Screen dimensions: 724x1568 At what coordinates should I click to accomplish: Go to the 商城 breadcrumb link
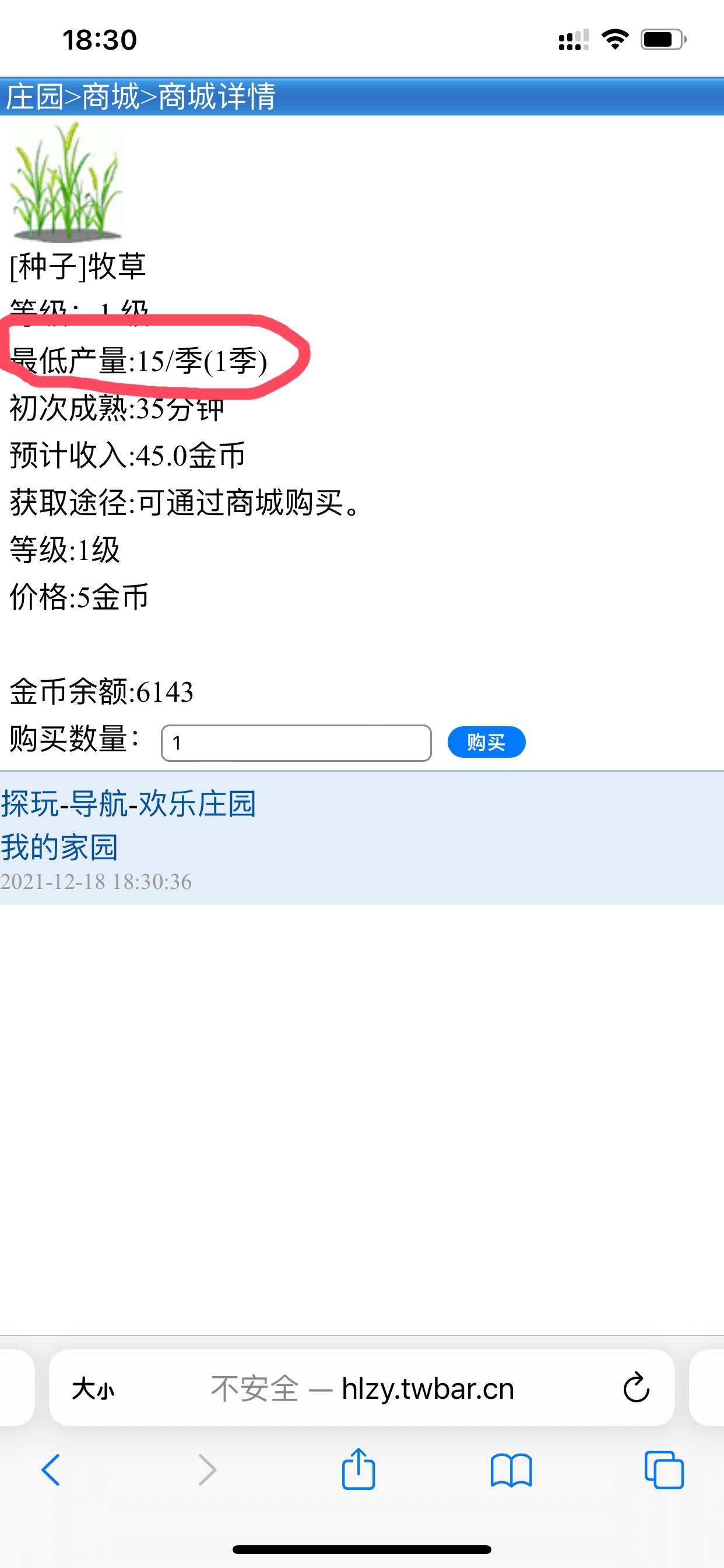point(110,97)
